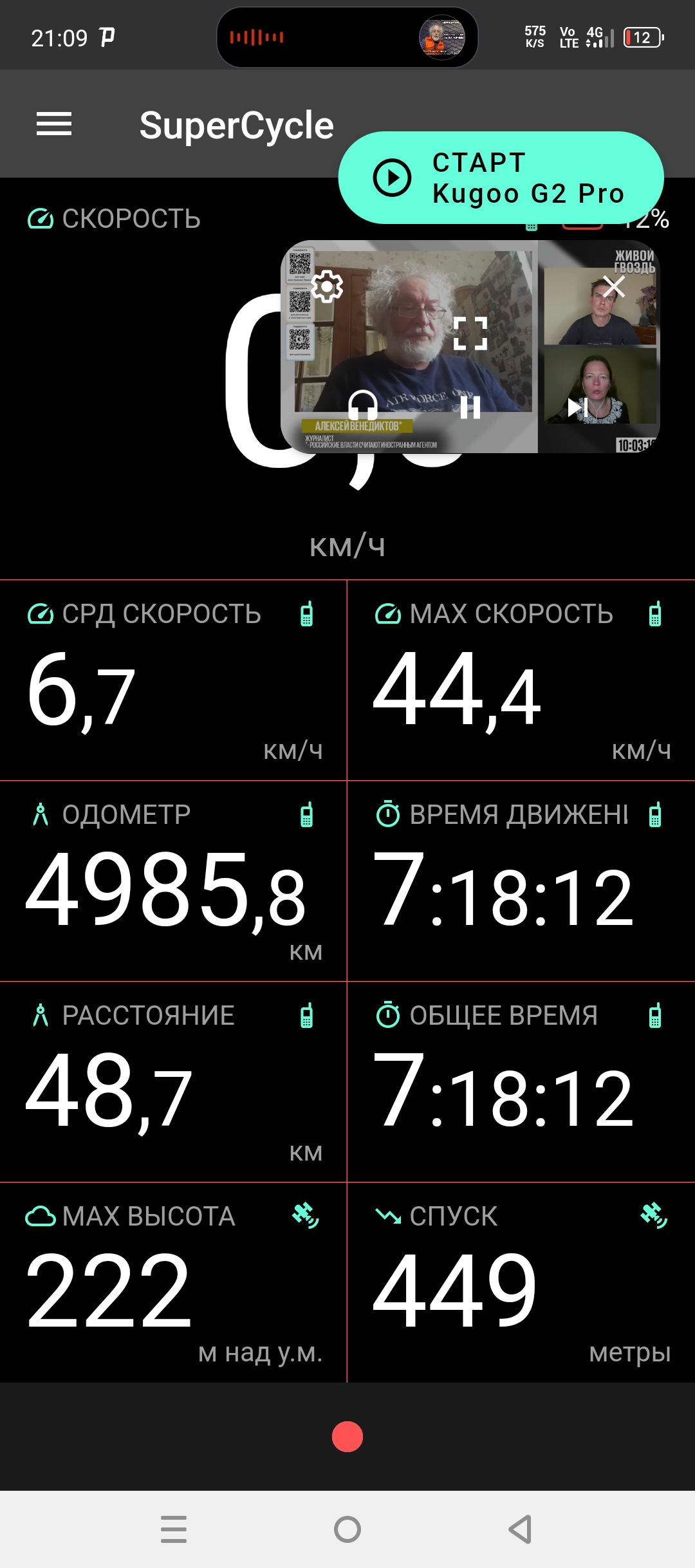Open the РАССТОЯНИЕ tile
Image resolution: width=695 pixels, height=1568 pixels.
pyautogui.click(x=173, y=1082)
